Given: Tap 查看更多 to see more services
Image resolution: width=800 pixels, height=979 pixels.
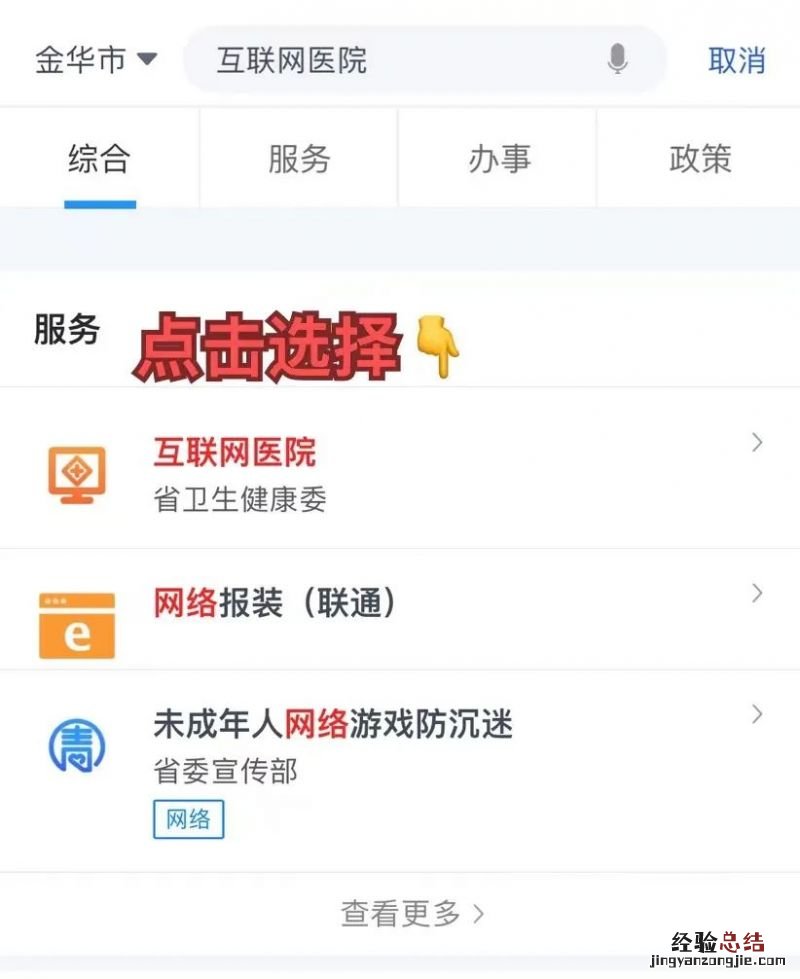Looking at the screenshot, I should [412, 913].
